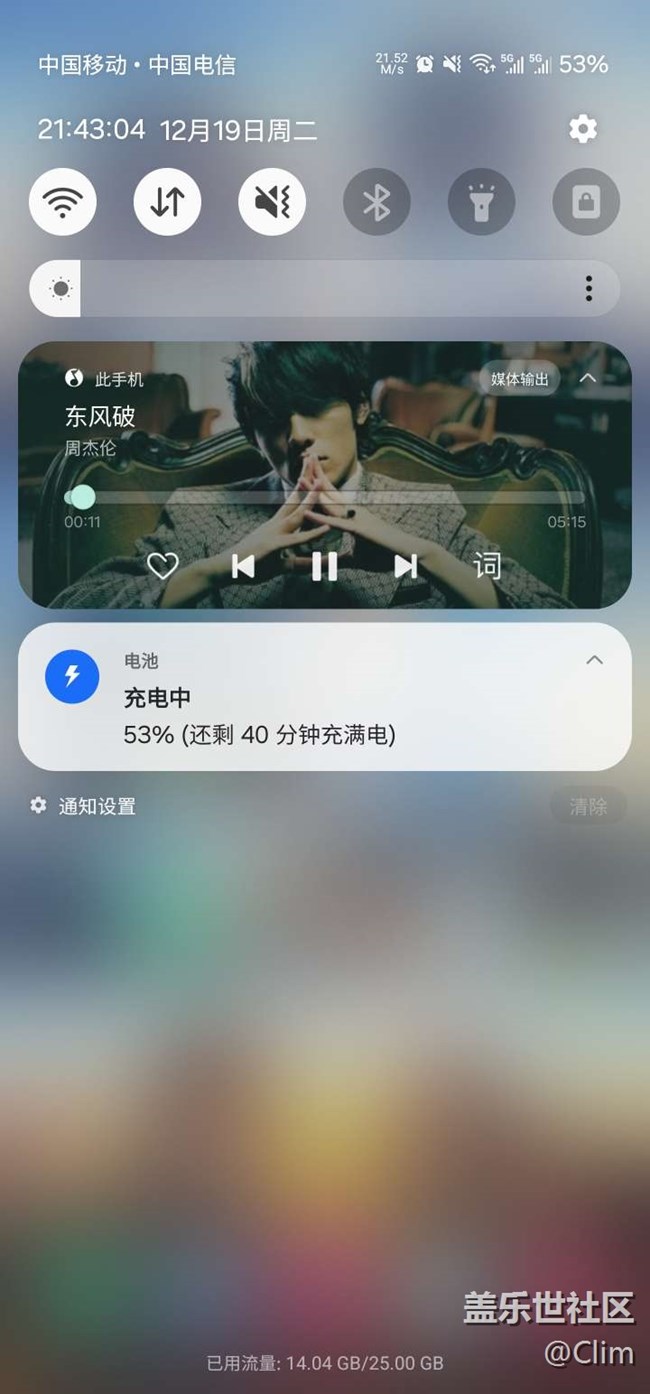Turn on the flashlight
The image size is (650, 1394).
pos(481,203)
